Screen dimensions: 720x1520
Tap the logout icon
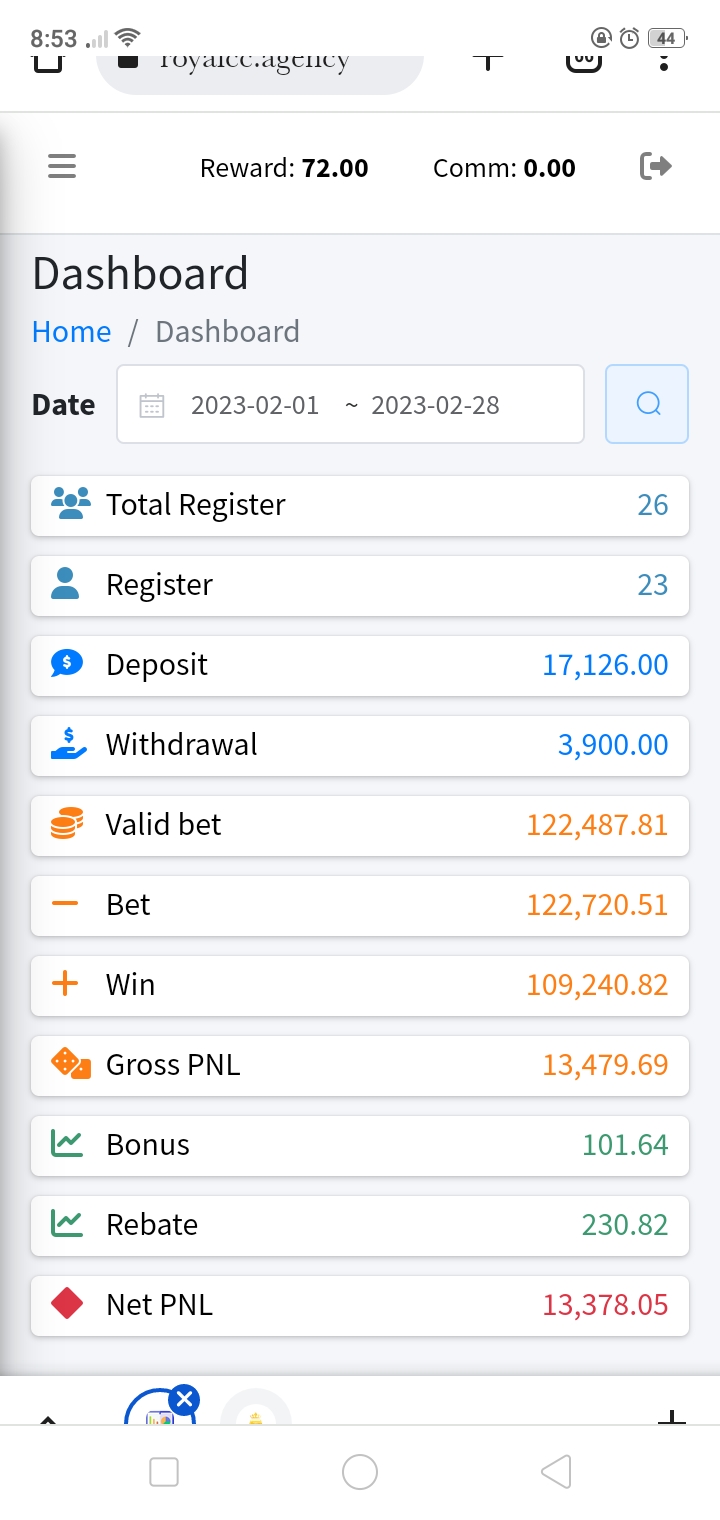pos(656,166)
